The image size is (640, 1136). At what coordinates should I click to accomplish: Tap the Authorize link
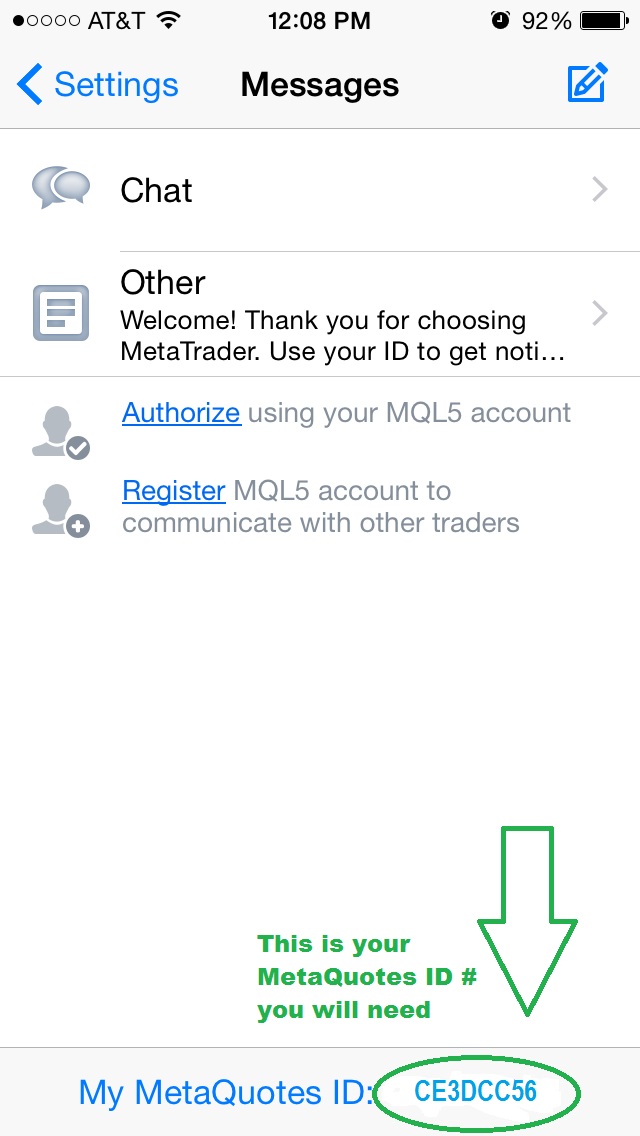tap(181, 413)
